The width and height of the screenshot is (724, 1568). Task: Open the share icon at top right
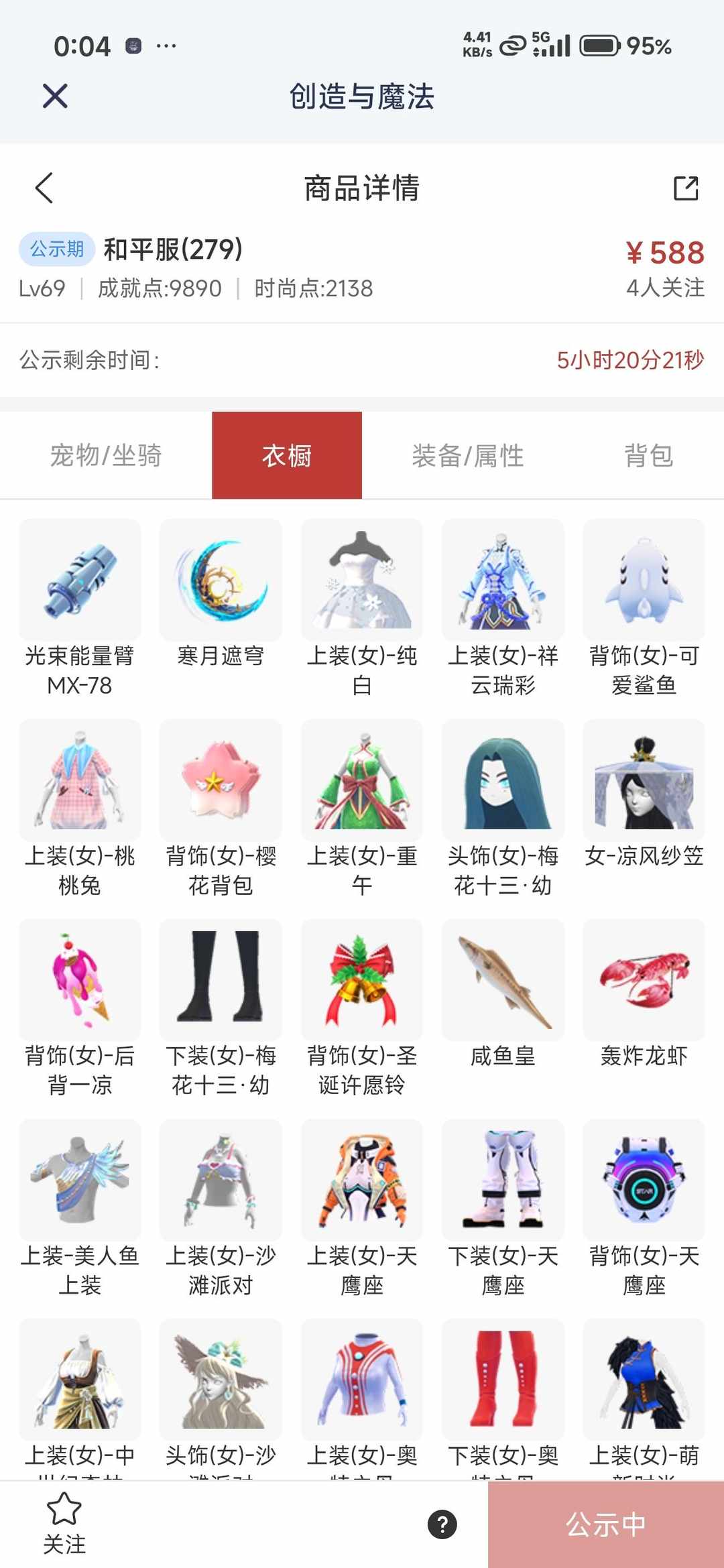(685, 190)
